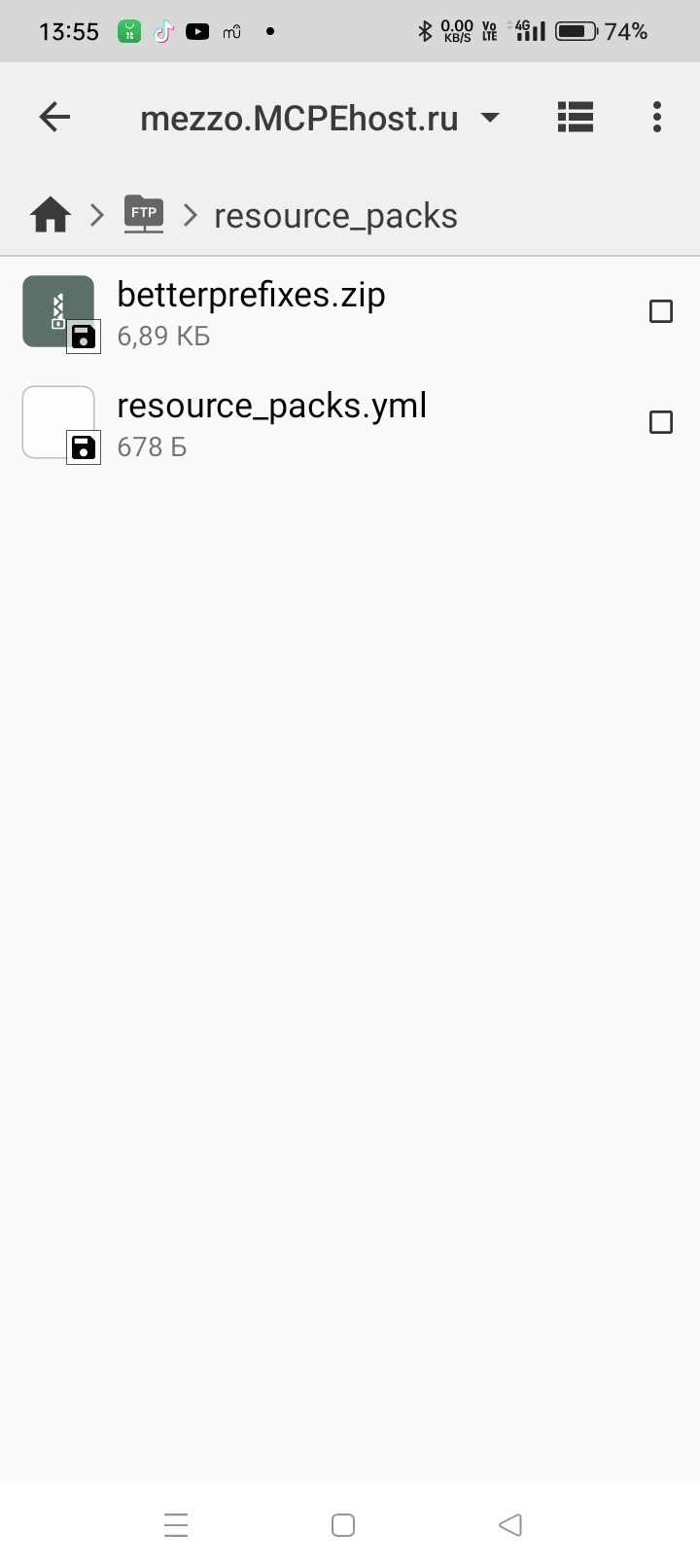Viewport: 700px width, 1568px height.
Task: Open the overflow menu
Action: (x=657, y=118)
